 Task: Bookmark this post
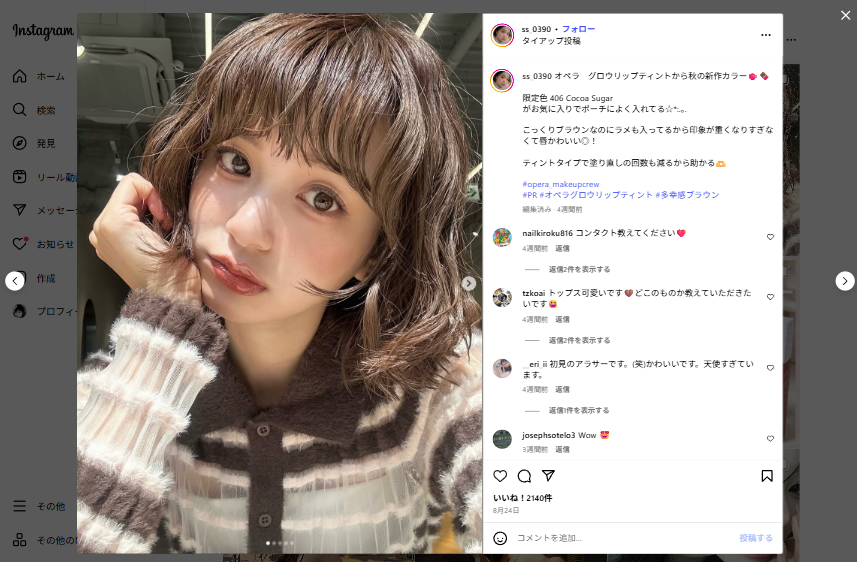767,476
